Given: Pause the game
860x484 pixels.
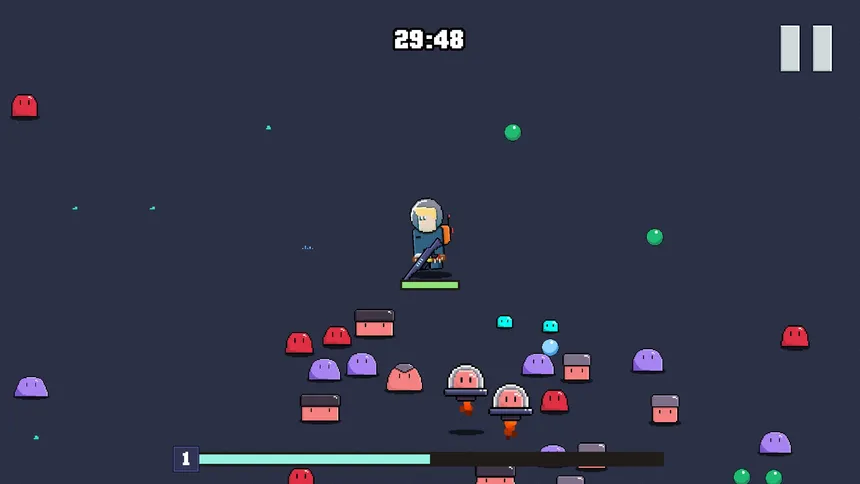Looking at the screenshot, I should click(x=806, y=48).
